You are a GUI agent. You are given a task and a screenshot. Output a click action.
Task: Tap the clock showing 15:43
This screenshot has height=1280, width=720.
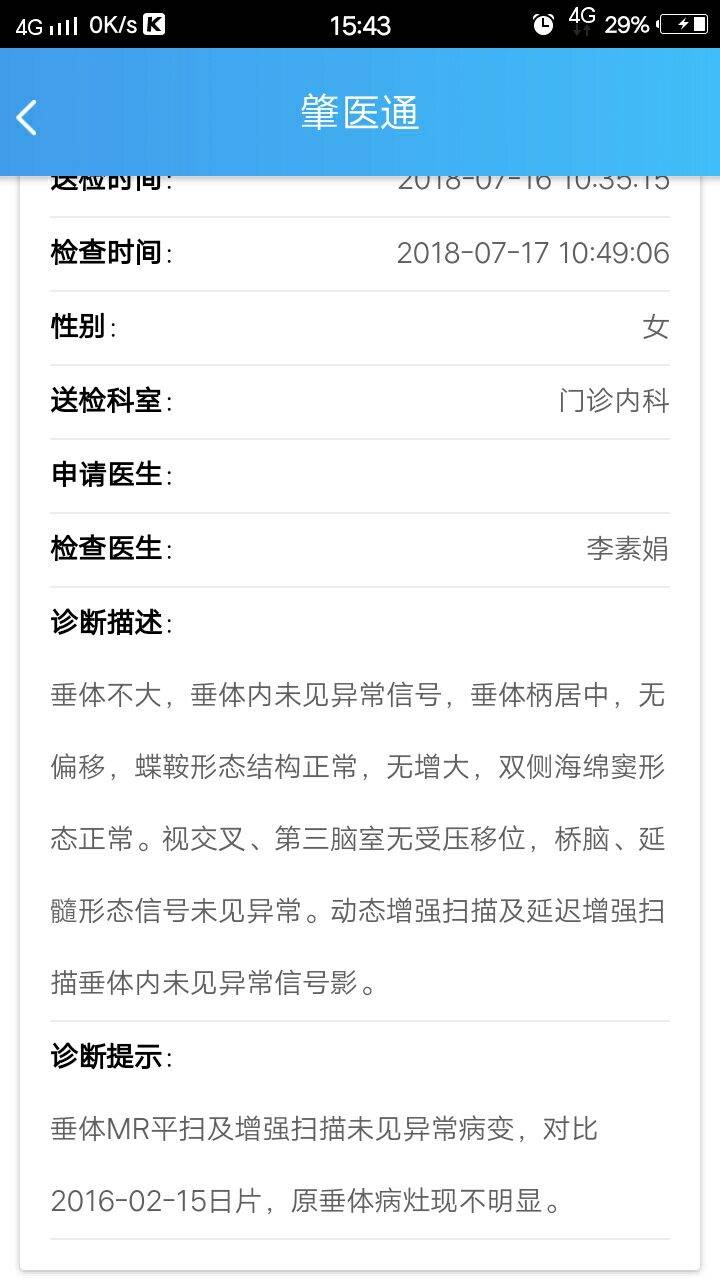[x=360, y=22]
